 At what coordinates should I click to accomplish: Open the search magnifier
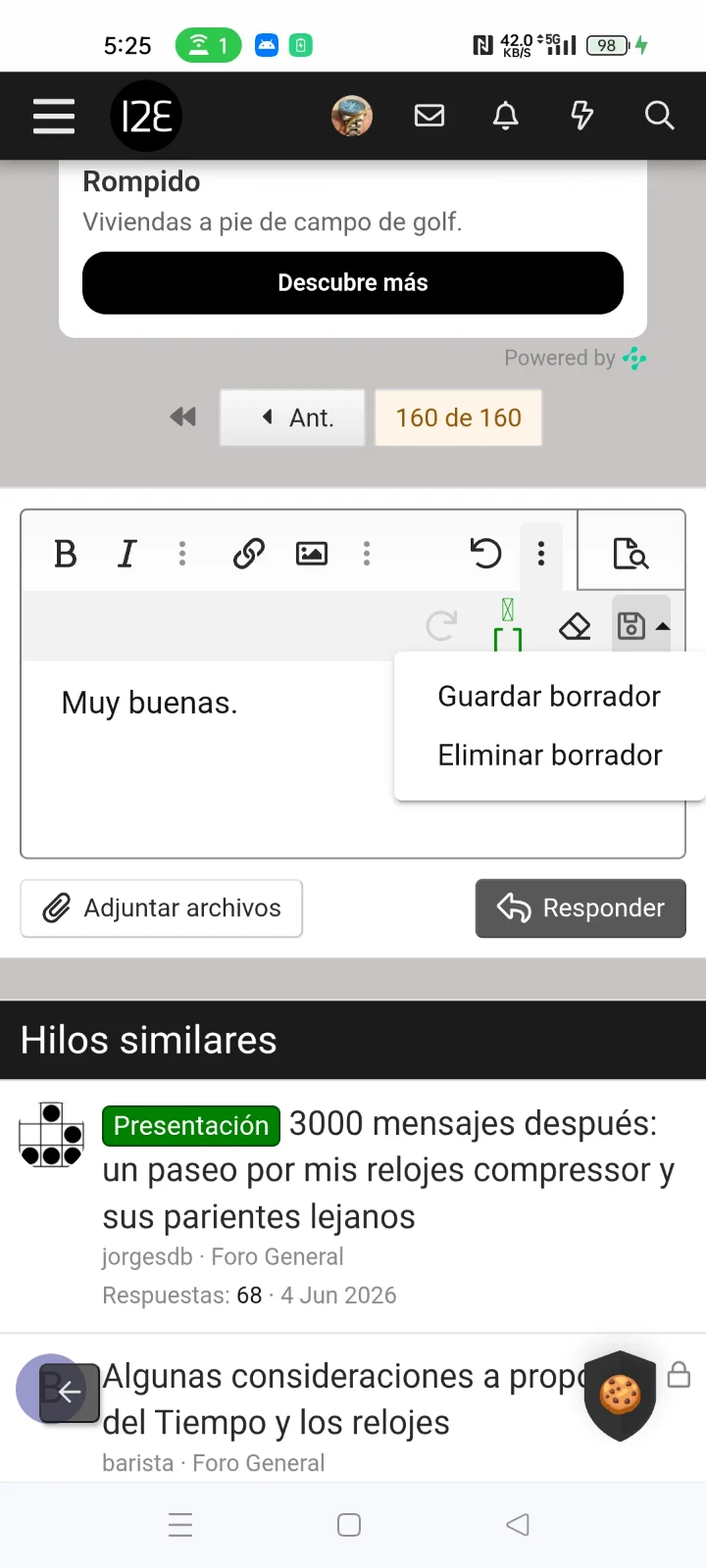[x=659, y=116]
